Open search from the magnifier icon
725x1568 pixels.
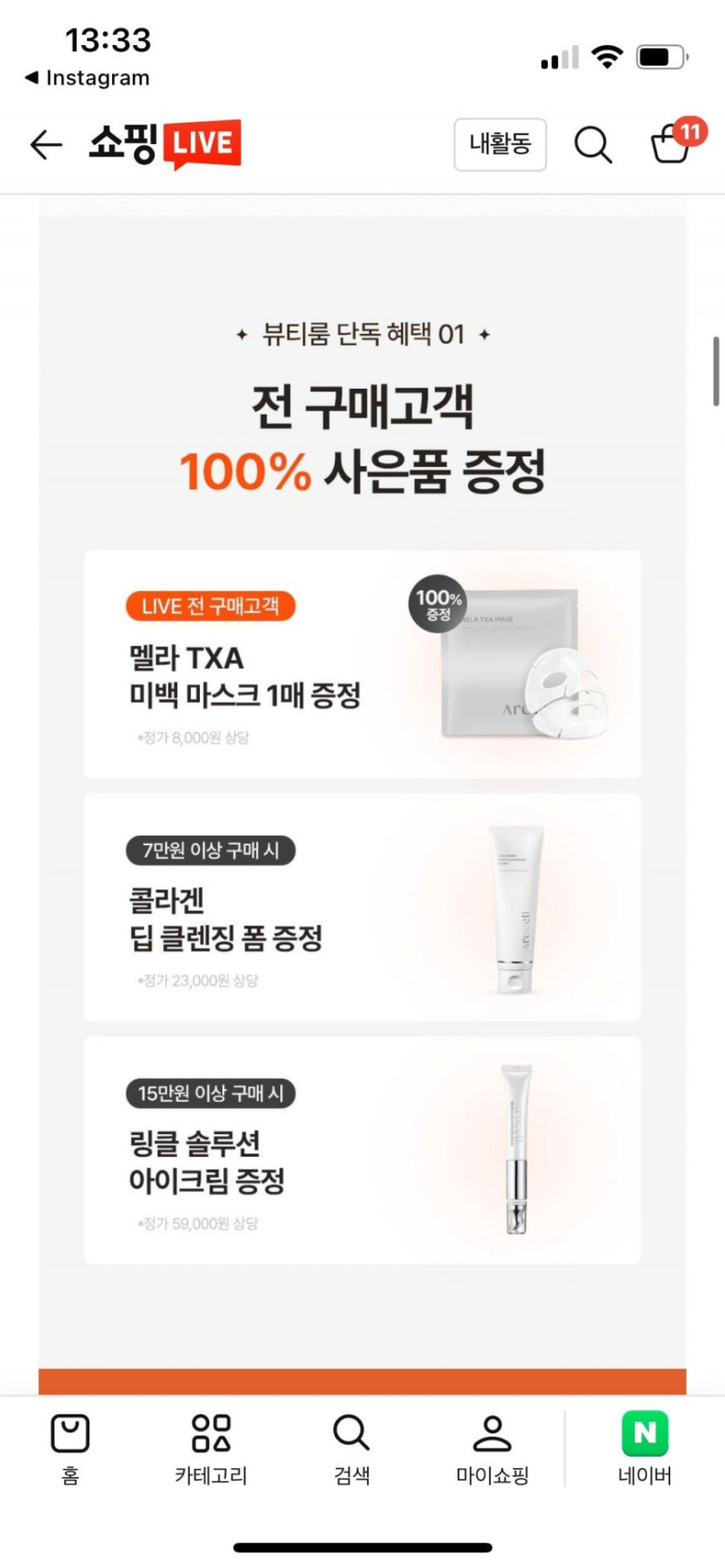tap(593, 144)
